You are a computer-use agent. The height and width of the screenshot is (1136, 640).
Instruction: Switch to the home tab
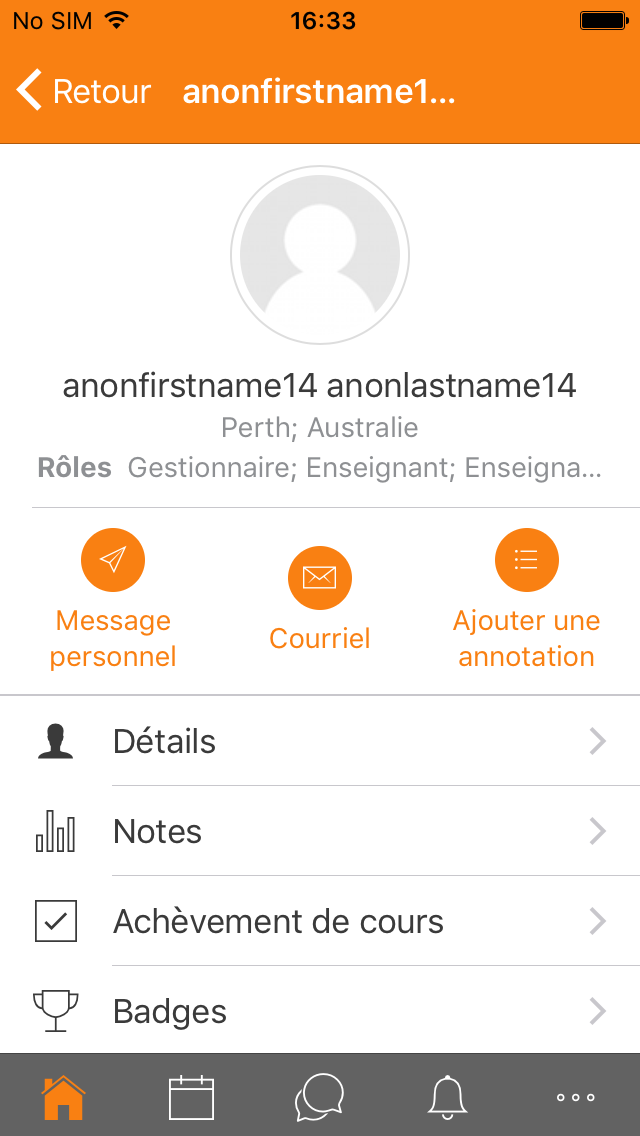pyautogui.click(x=64, y=1096)
